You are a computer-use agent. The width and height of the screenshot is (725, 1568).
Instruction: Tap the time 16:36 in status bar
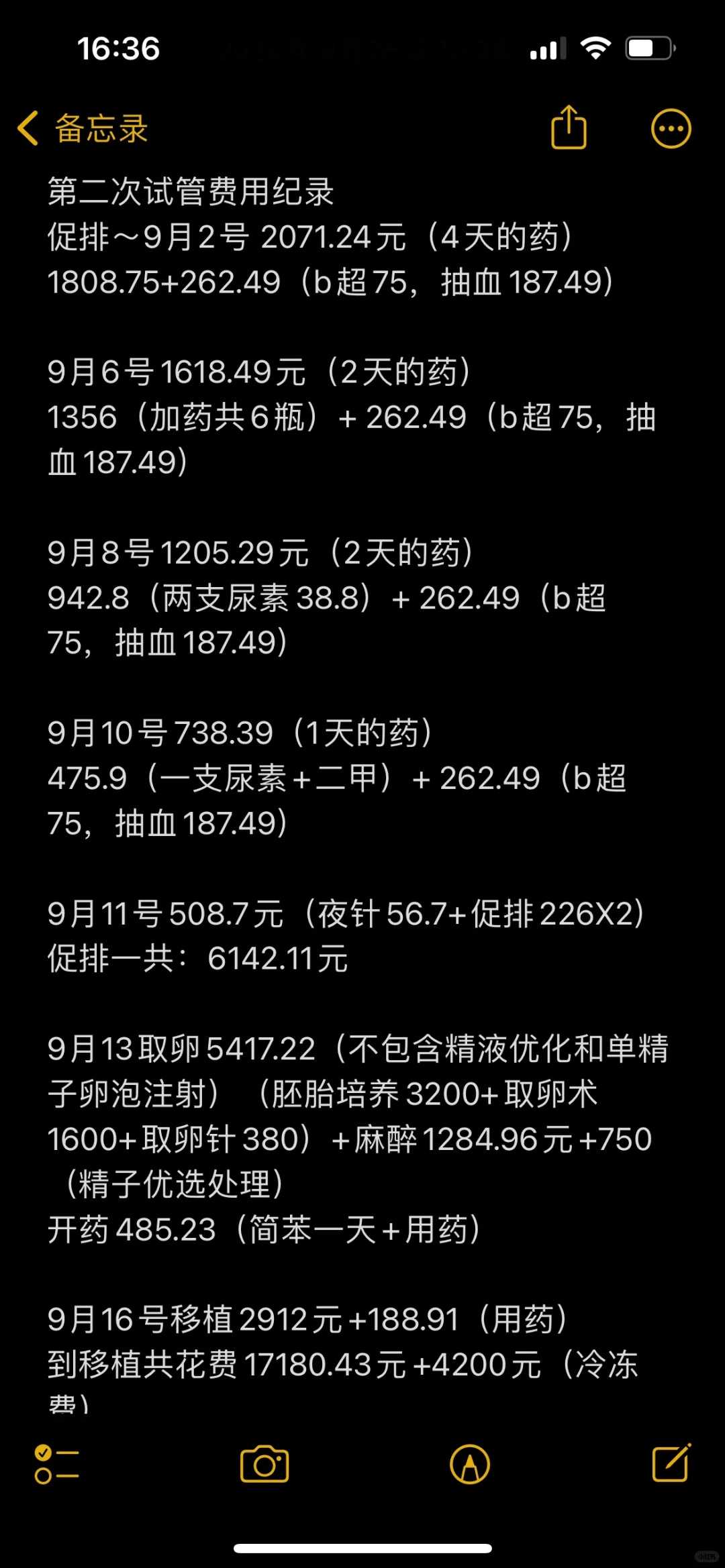click(x=117, y=48)
